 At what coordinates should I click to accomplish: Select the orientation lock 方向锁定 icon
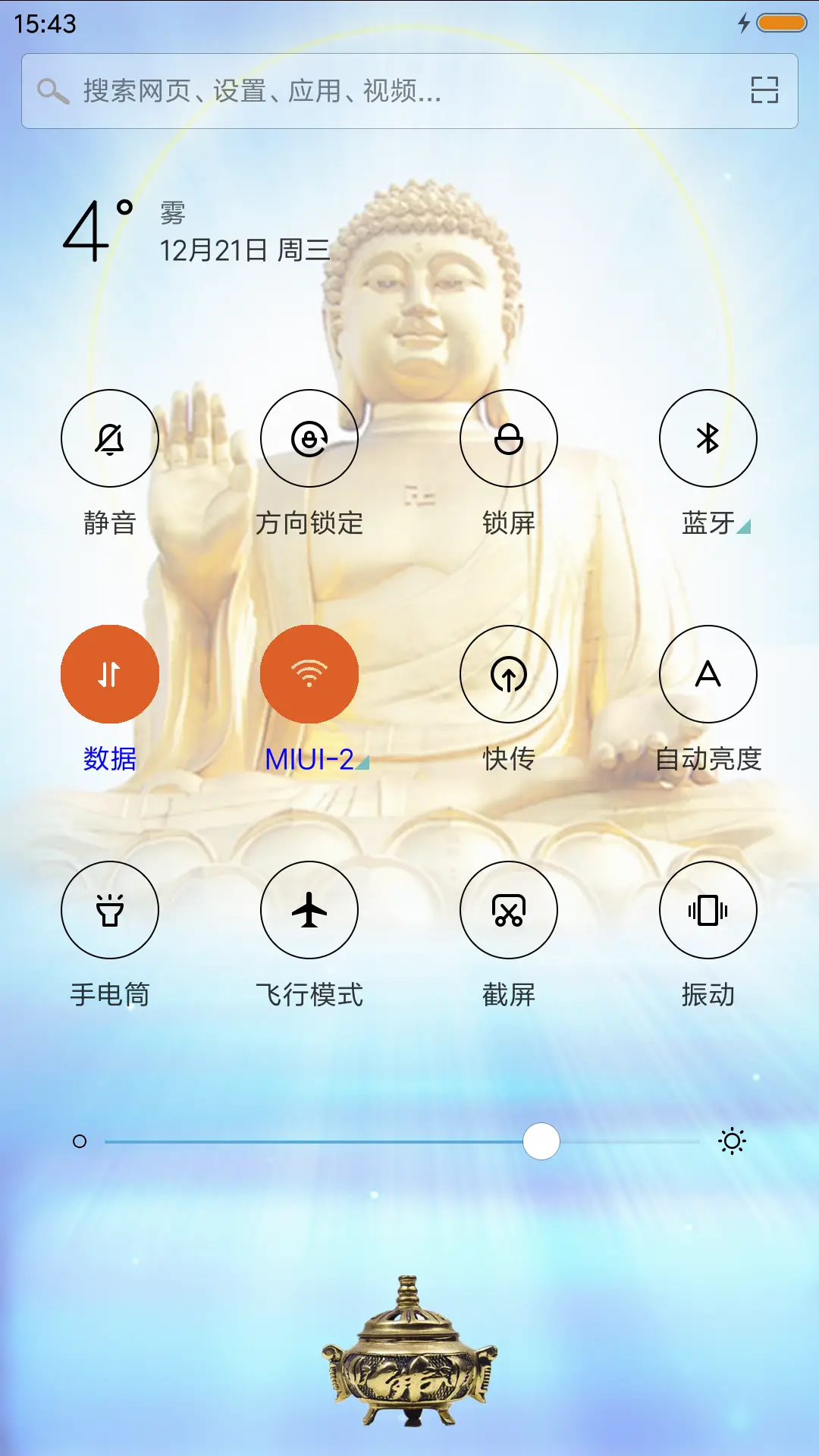pos(309,438)
